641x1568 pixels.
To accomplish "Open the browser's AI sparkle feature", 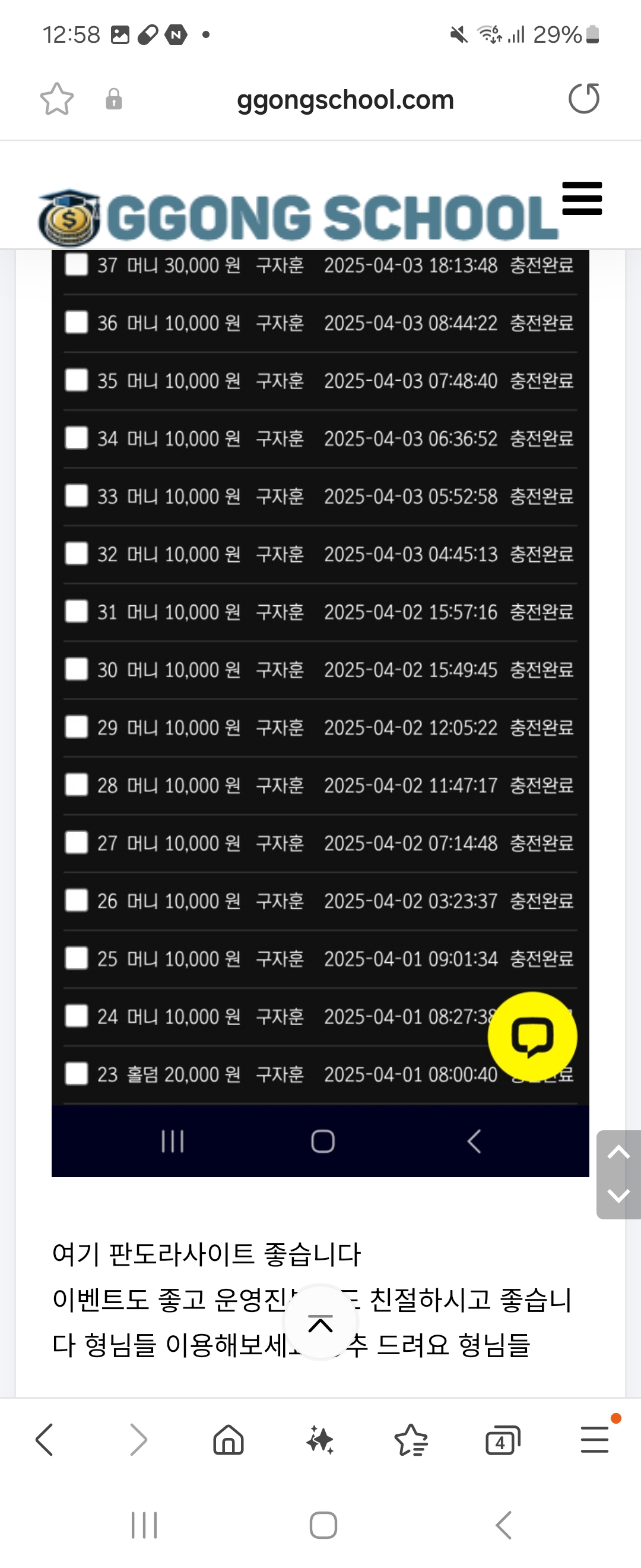I will pyautogui.click(x=320, y=1440).
